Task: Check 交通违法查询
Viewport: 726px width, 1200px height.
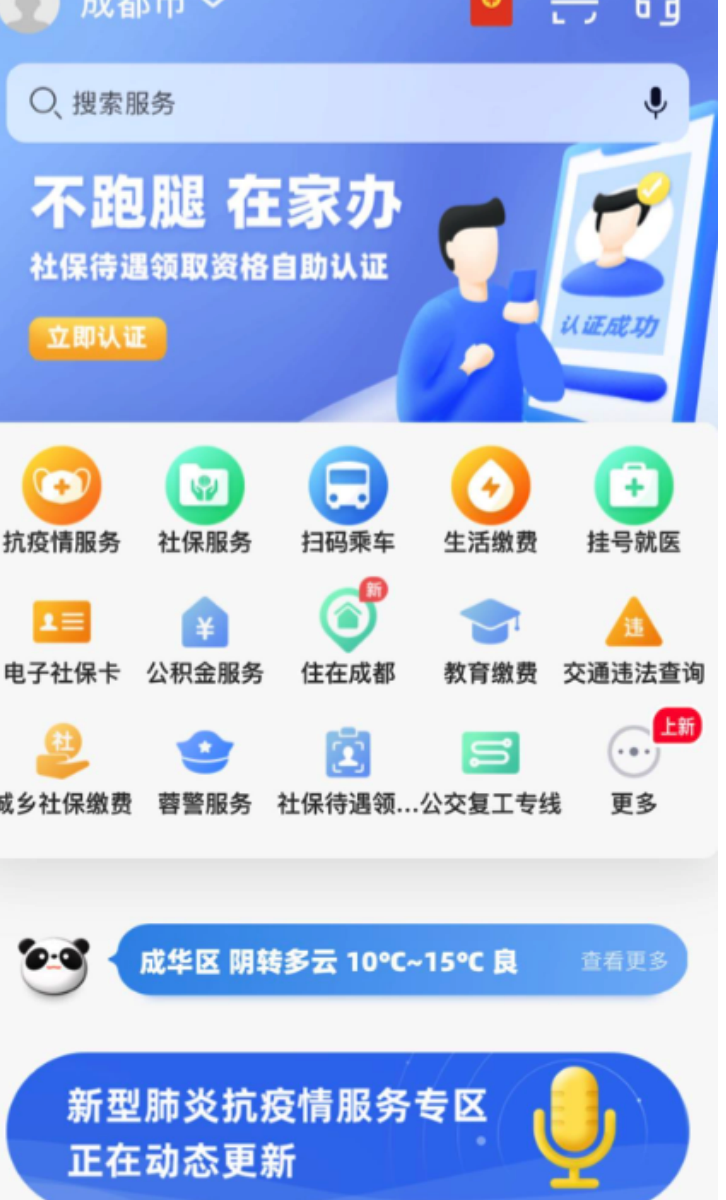Action: click(633, 636)
